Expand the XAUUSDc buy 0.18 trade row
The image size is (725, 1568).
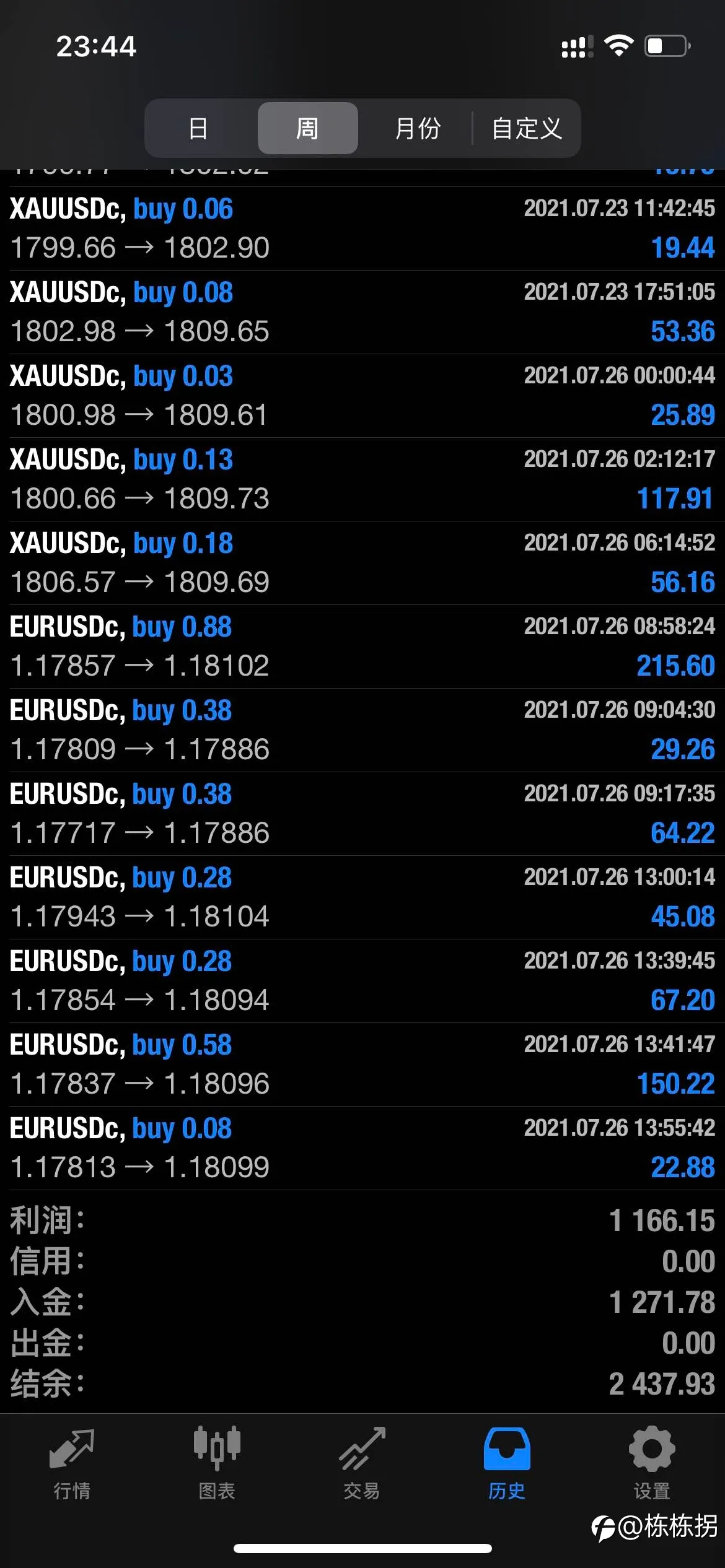click(x=362, y=563)
